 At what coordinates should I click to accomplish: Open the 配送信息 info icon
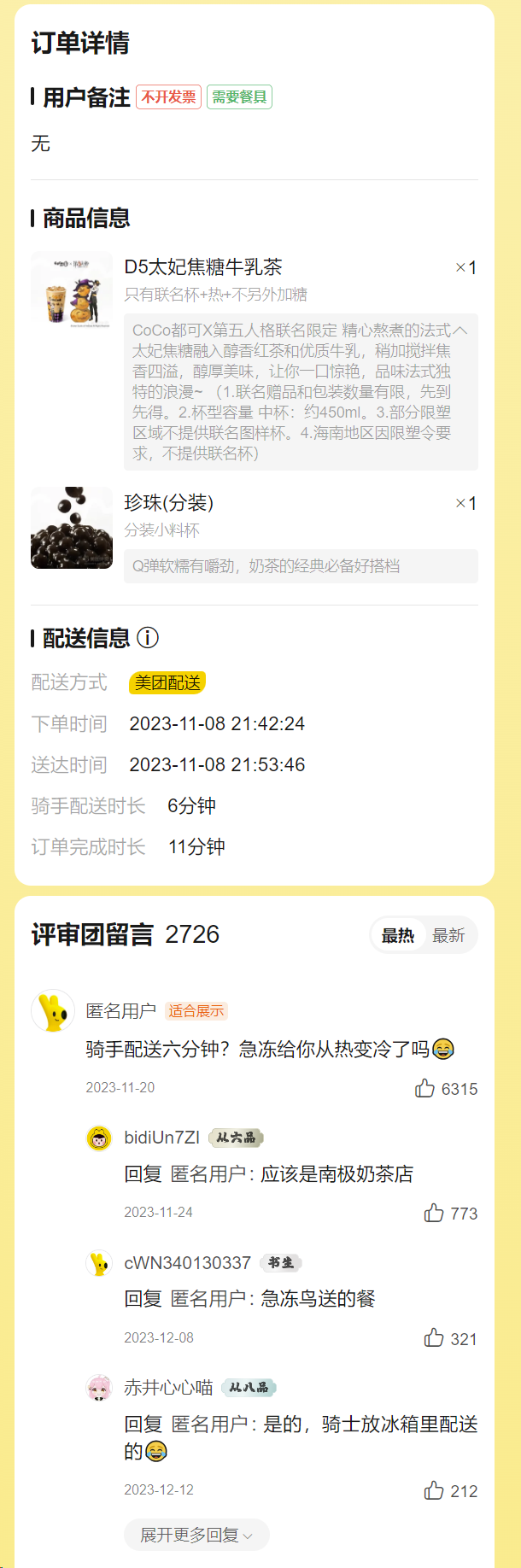[148, 638]
